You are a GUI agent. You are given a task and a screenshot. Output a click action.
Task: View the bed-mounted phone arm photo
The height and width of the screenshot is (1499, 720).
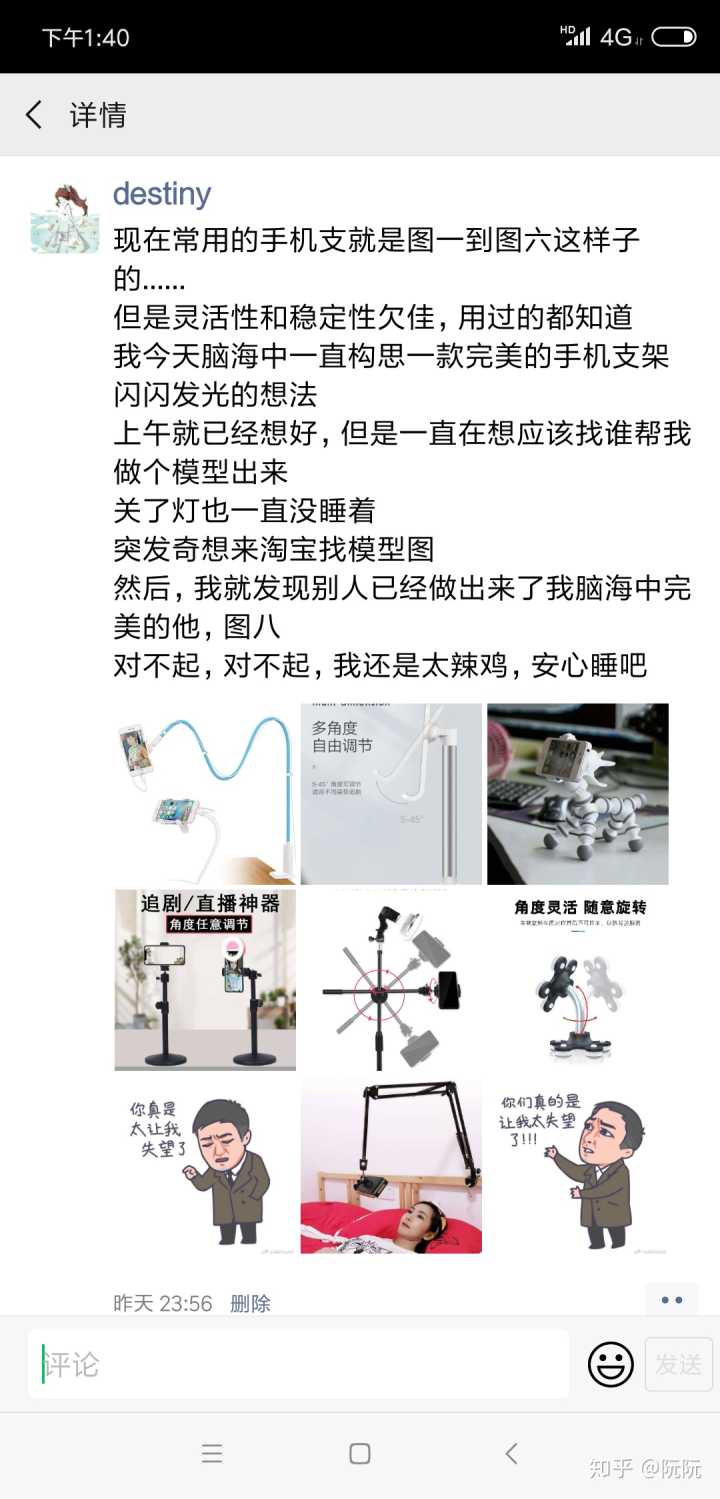(x=391, y=1165)
